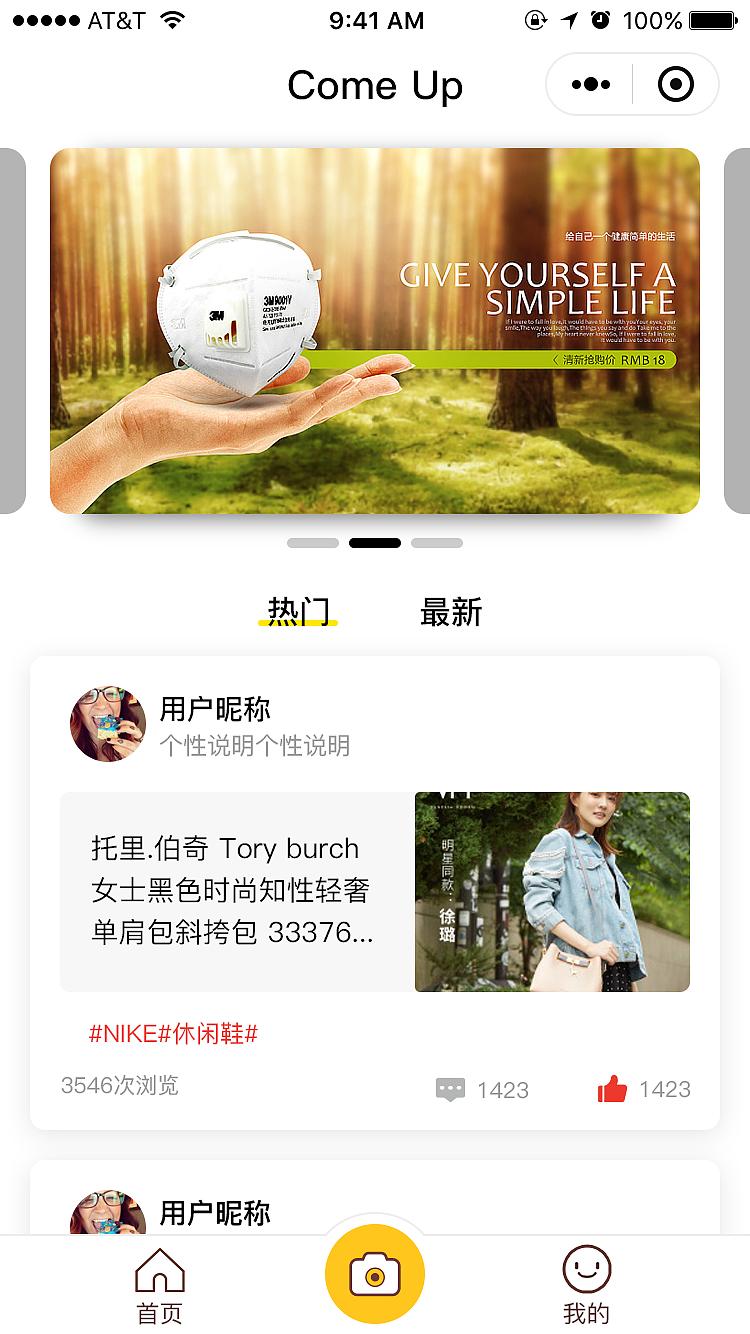Viewport: 750px width, 1334px height.
Task: Select the third carousel indicator dot
Action: click(x=437, y=542)
